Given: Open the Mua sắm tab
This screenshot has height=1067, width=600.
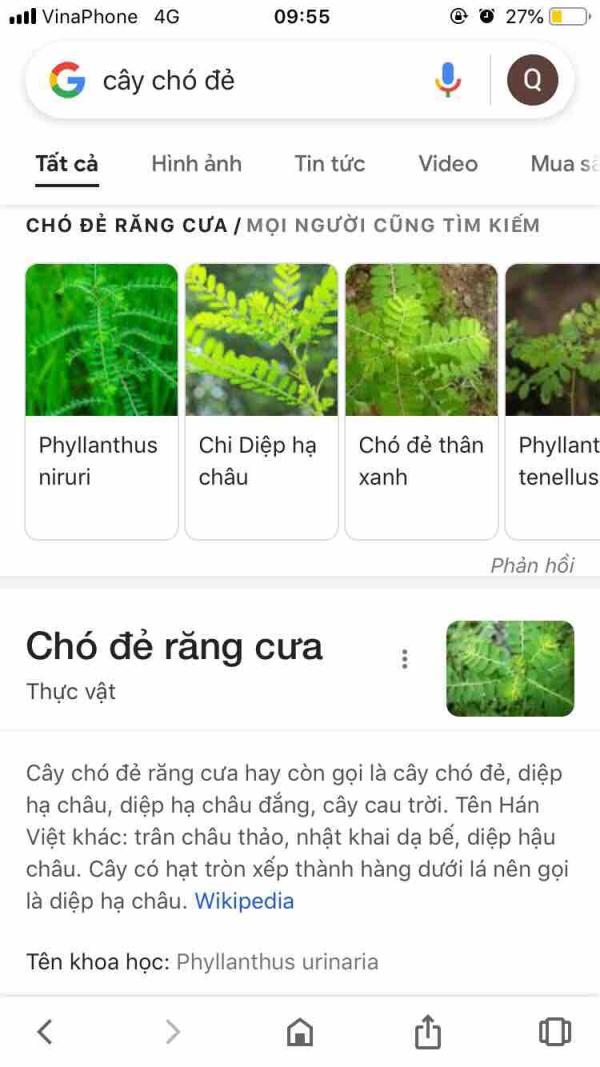Looking at the screenshot, I should pos(565,164).
